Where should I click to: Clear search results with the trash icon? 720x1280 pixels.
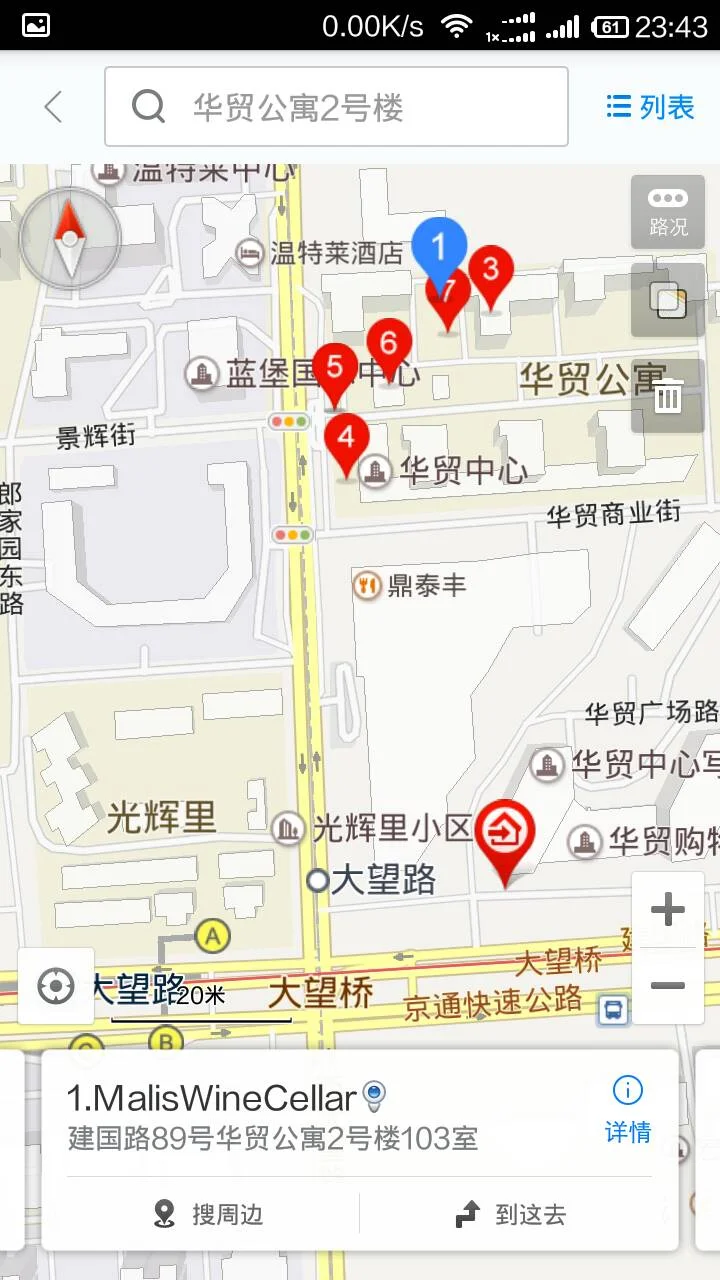[666, 396]
